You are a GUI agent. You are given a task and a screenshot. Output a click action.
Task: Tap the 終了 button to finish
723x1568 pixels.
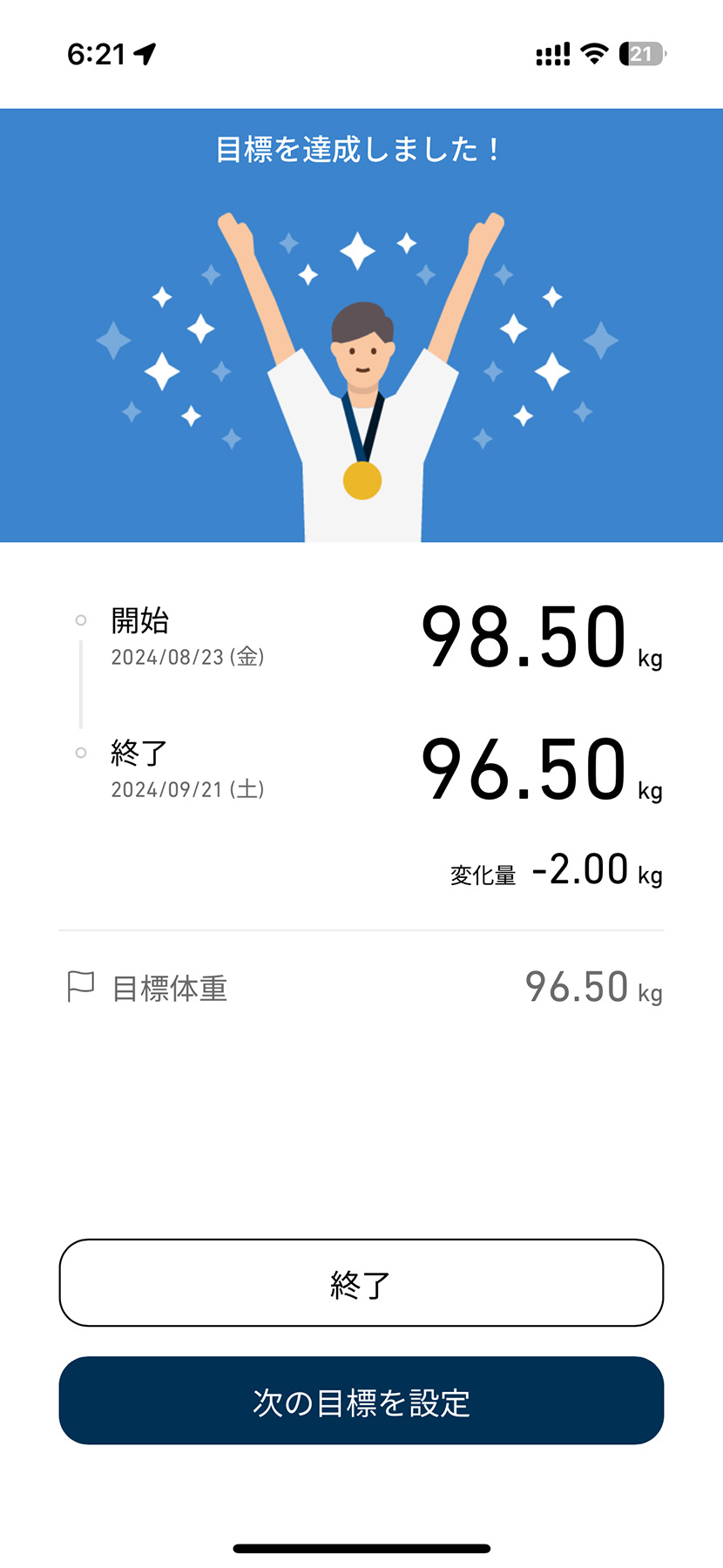tap(361, 1283)
